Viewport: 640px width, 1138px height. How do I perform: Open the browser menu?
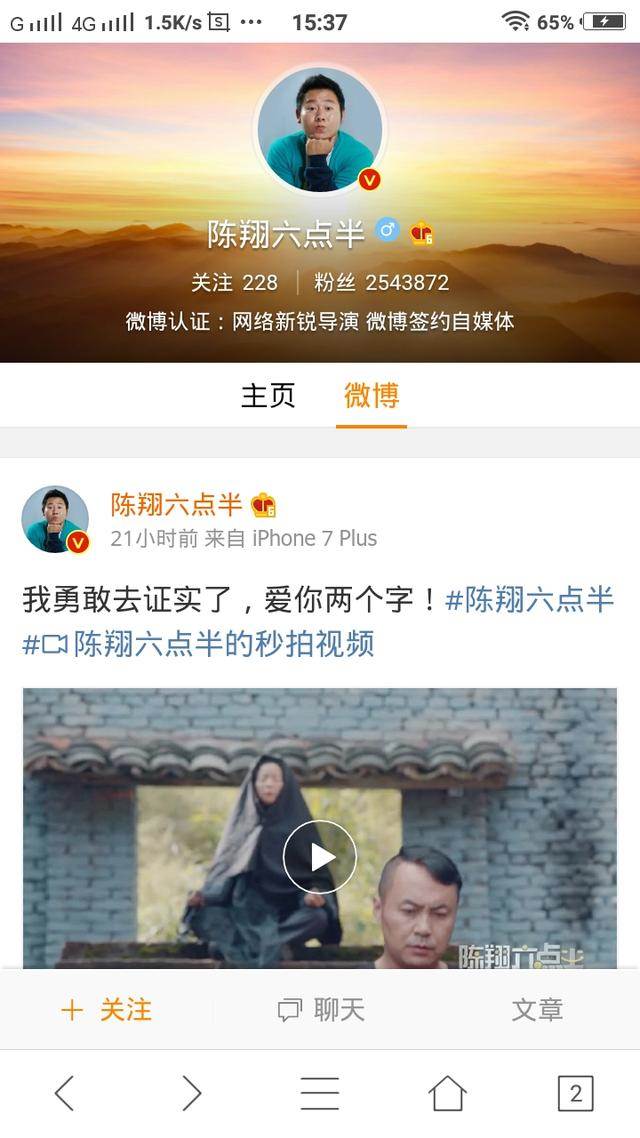click(x=320, y=1093)
